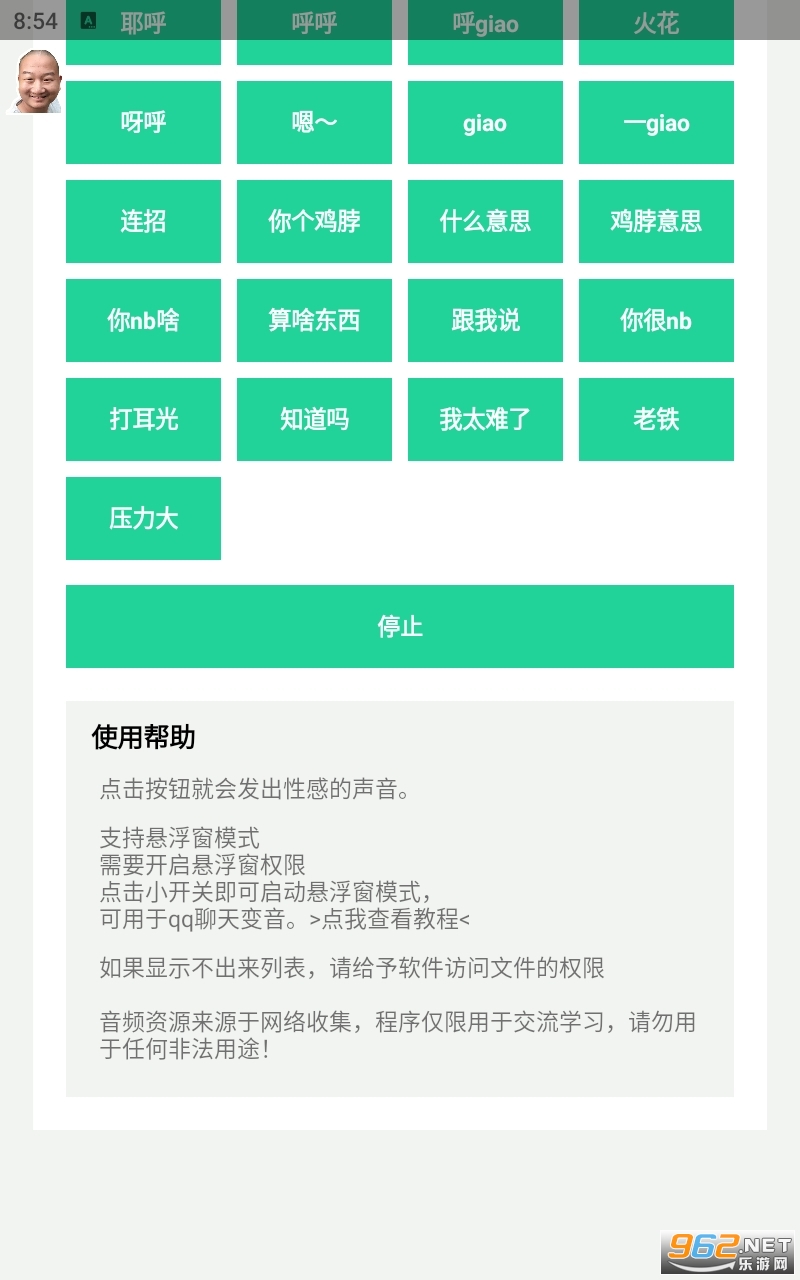Play the 打耳光 sound effect
Viewport: 800px width, 1280px height.
(143, 419)
